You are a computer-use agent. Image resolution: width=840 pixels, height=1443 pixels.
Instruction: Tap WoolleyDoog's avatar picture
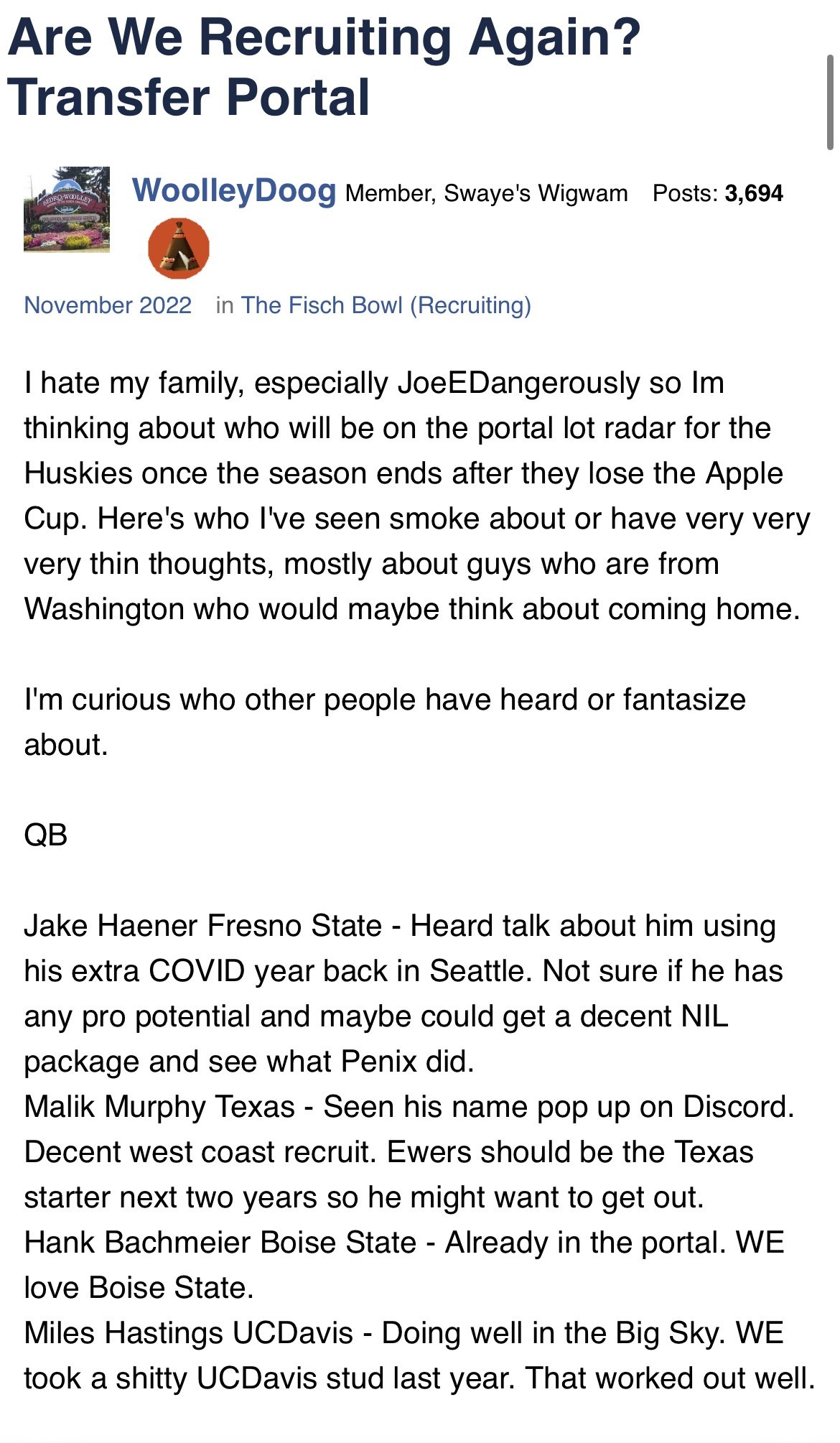pyautogui.click(x=67, y=210)
